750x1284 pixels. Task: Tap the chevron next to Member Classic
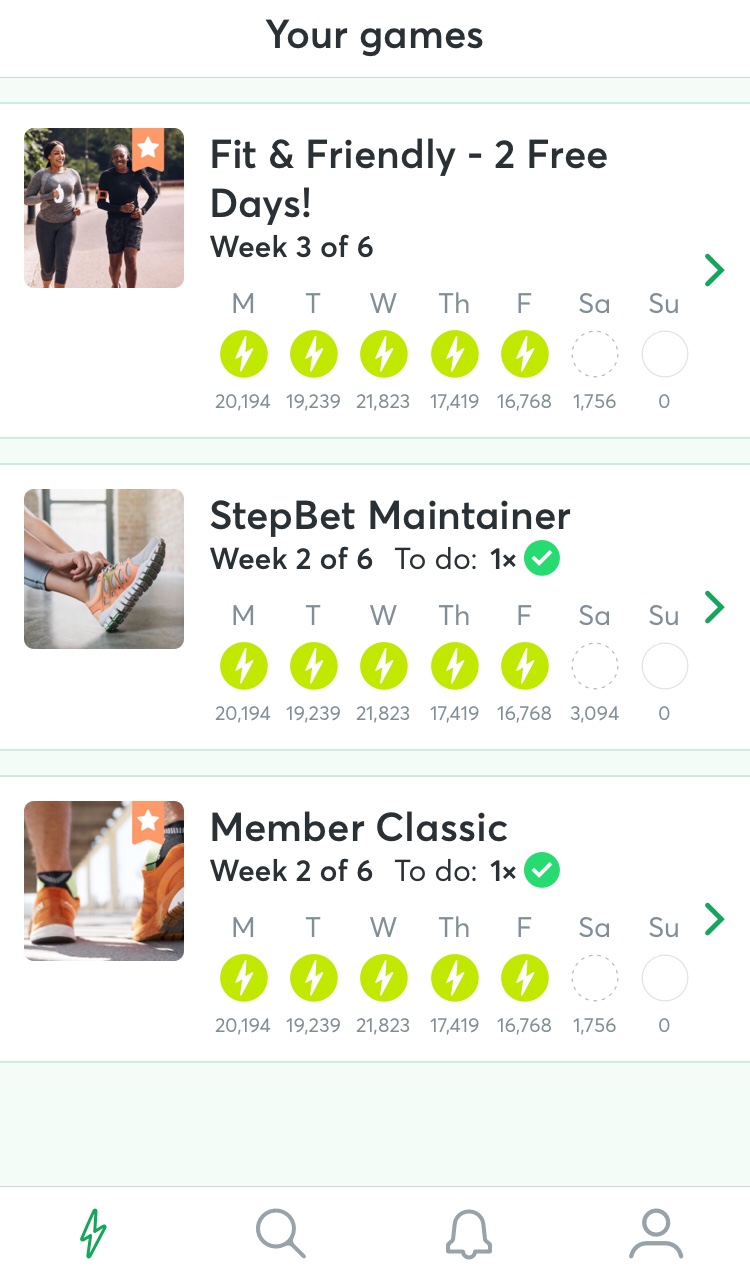(x=714, y=919)
